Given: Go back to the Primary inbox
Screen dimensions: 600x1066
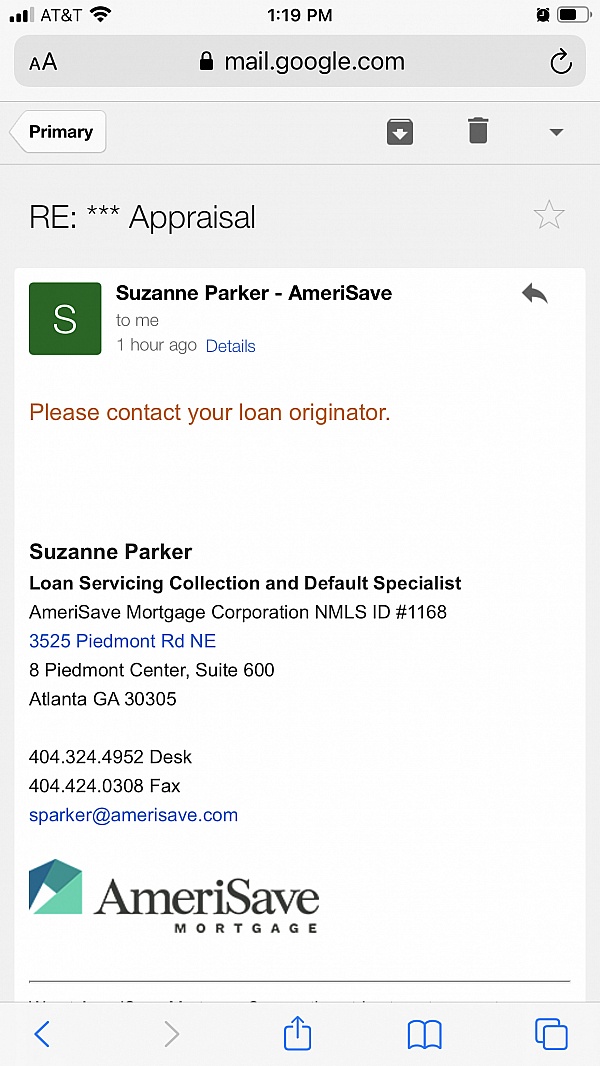Looking at the screenshot, I should (58, 132).
